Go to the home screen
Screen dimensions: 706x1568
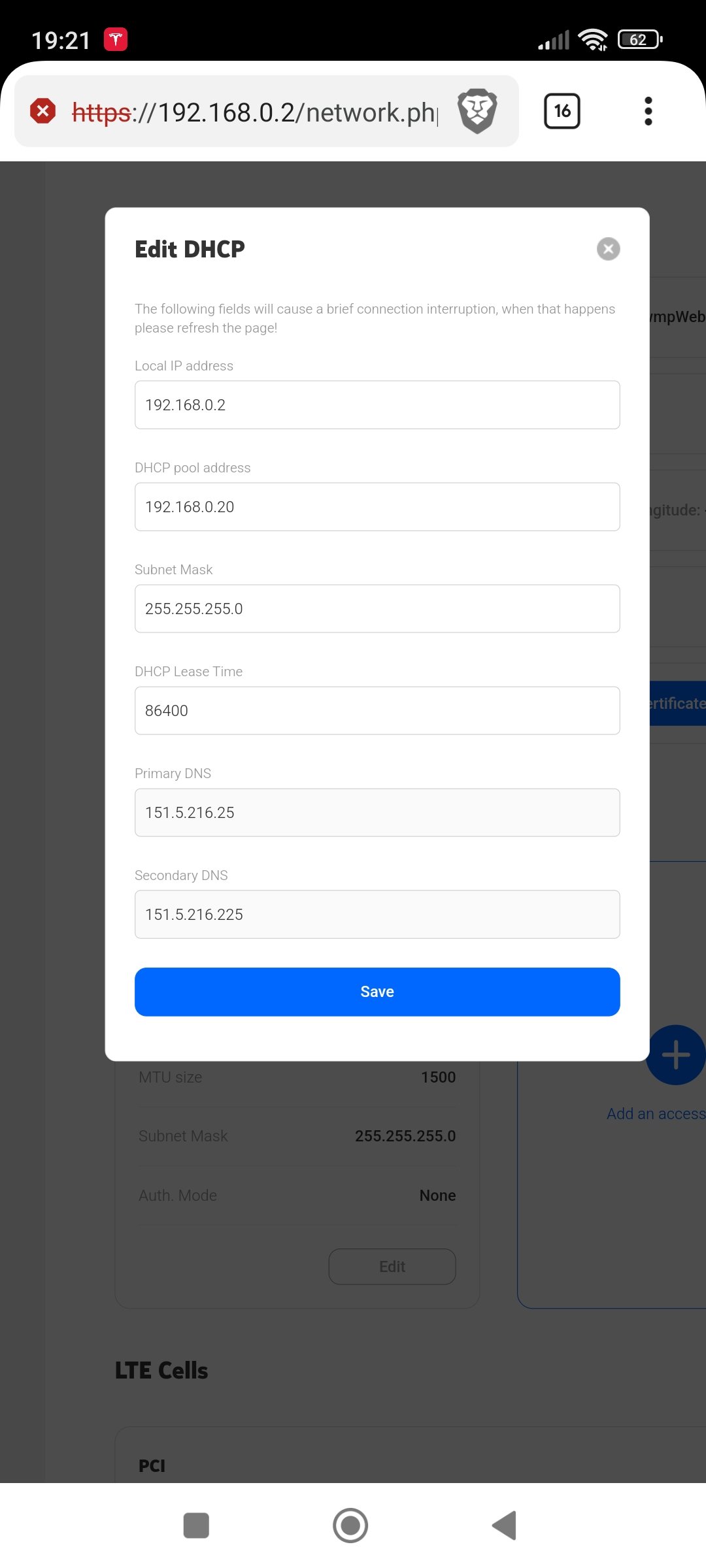tap(350, 1526)
